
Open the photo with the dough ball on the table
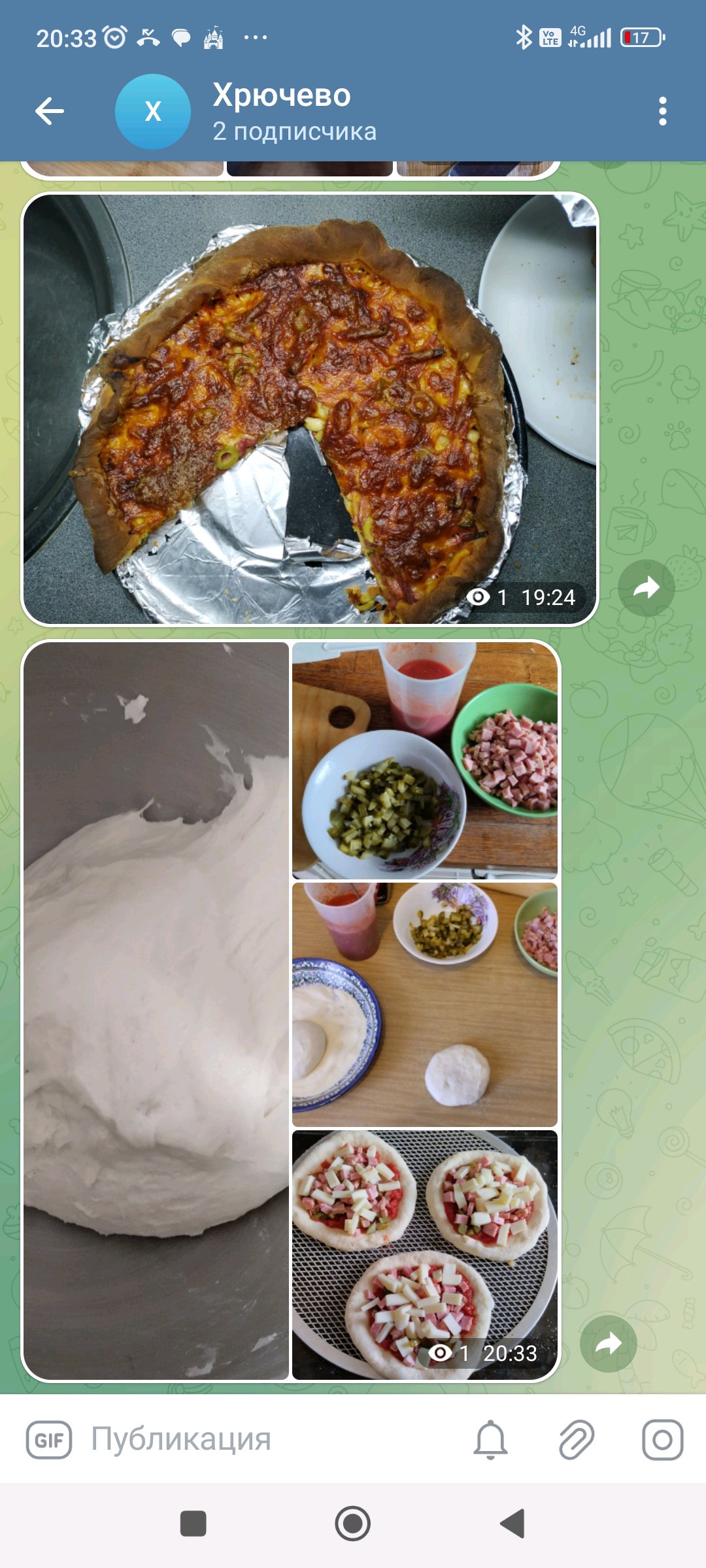[x=425, y=1004]
